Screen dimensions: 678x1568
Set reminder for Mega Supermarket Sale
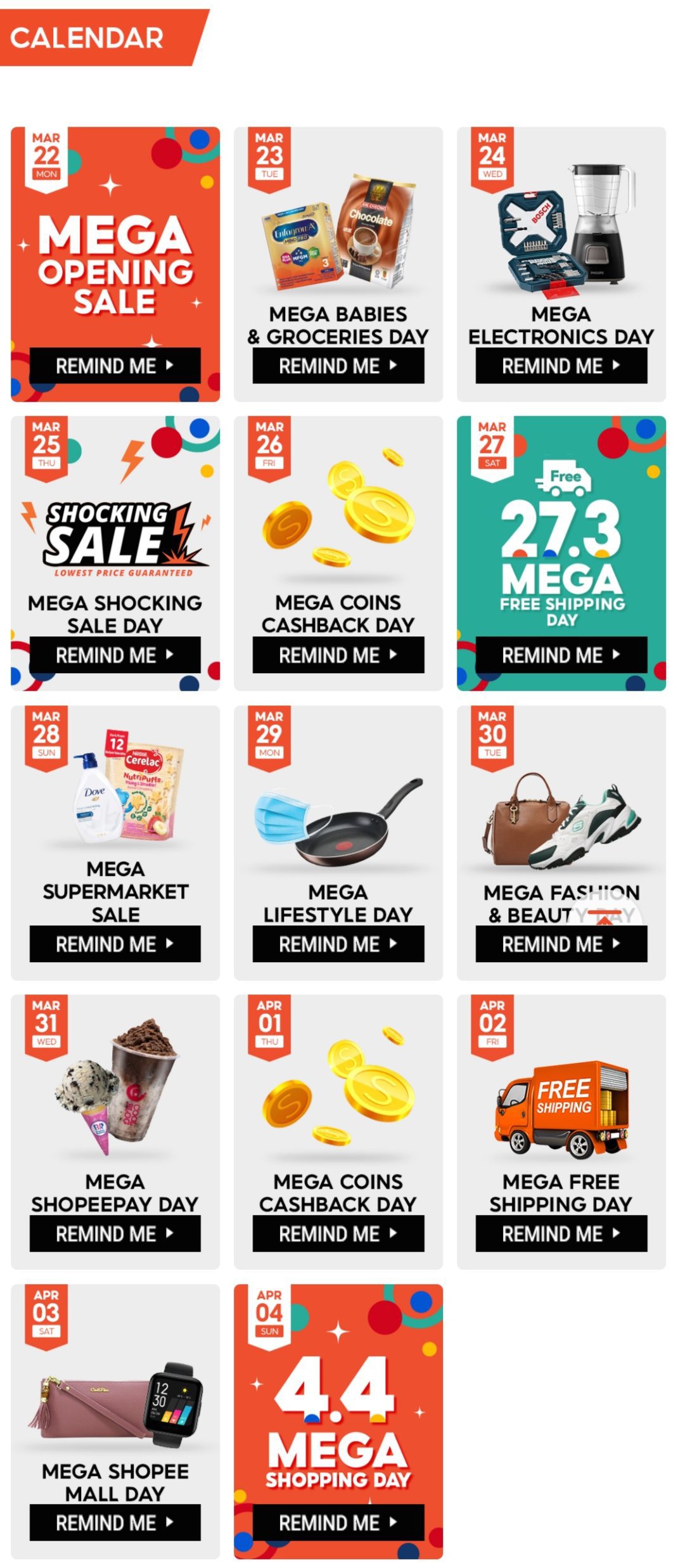tap(115, 944)
